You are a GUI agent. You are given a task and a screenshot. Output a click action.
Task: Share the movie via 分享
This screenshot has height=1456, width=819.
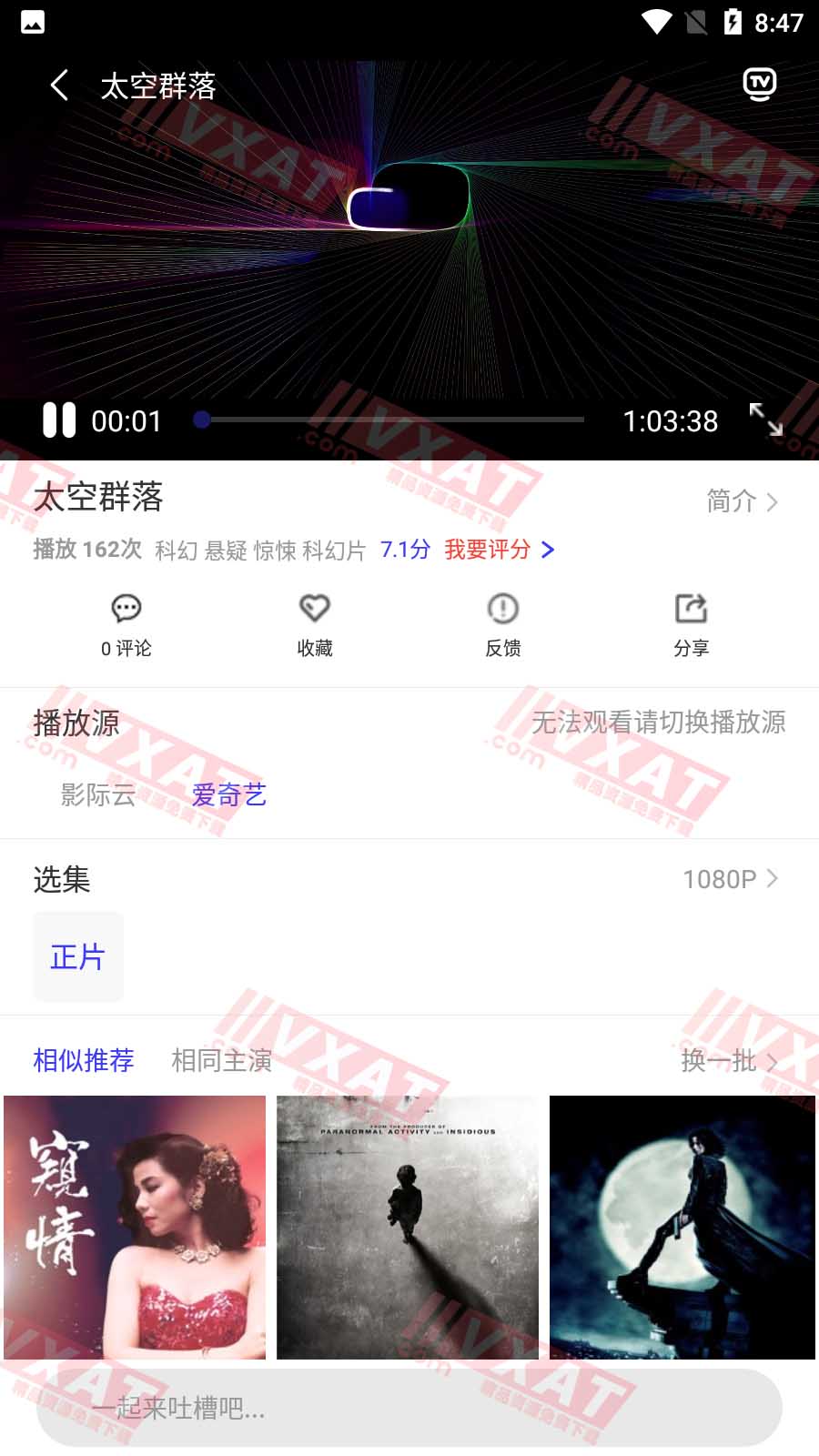pos(691,624)
